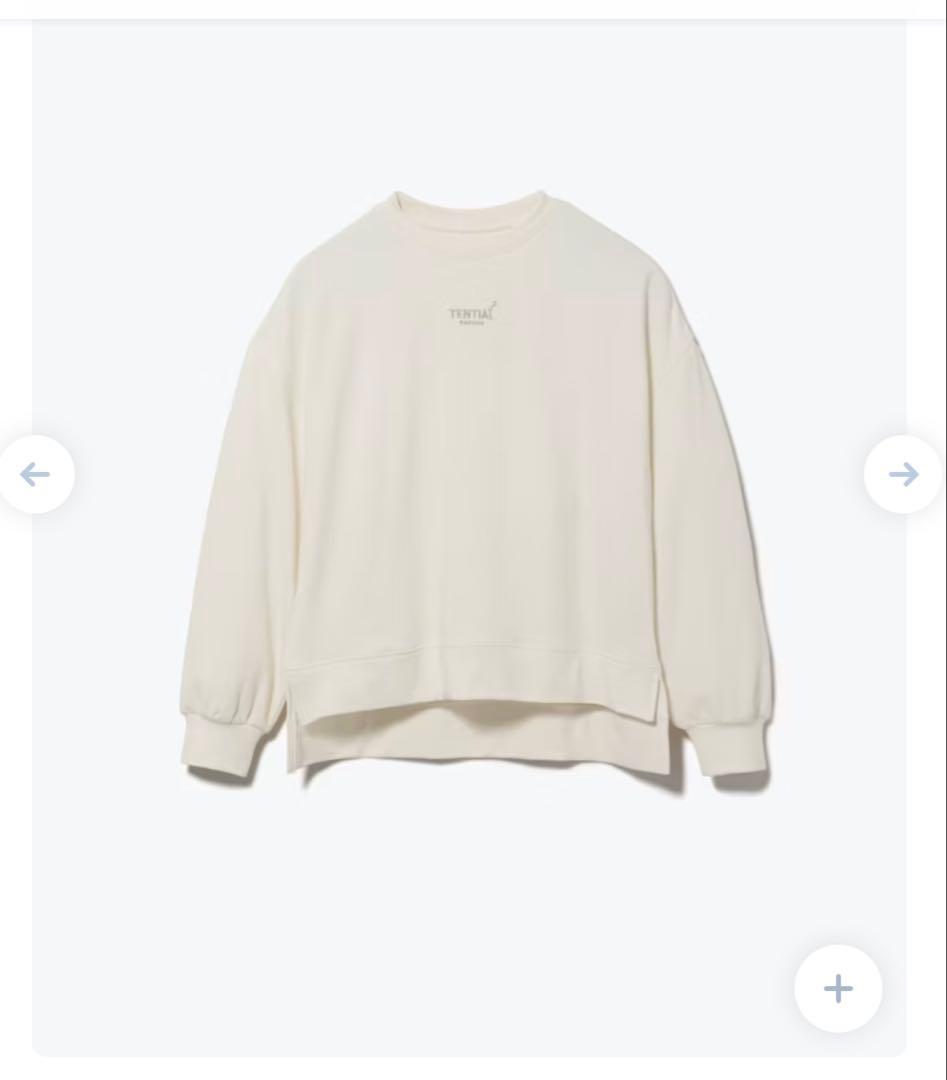947x1080 pixels.
Task: Zoom in with the plus button
Action: (838, 988)
